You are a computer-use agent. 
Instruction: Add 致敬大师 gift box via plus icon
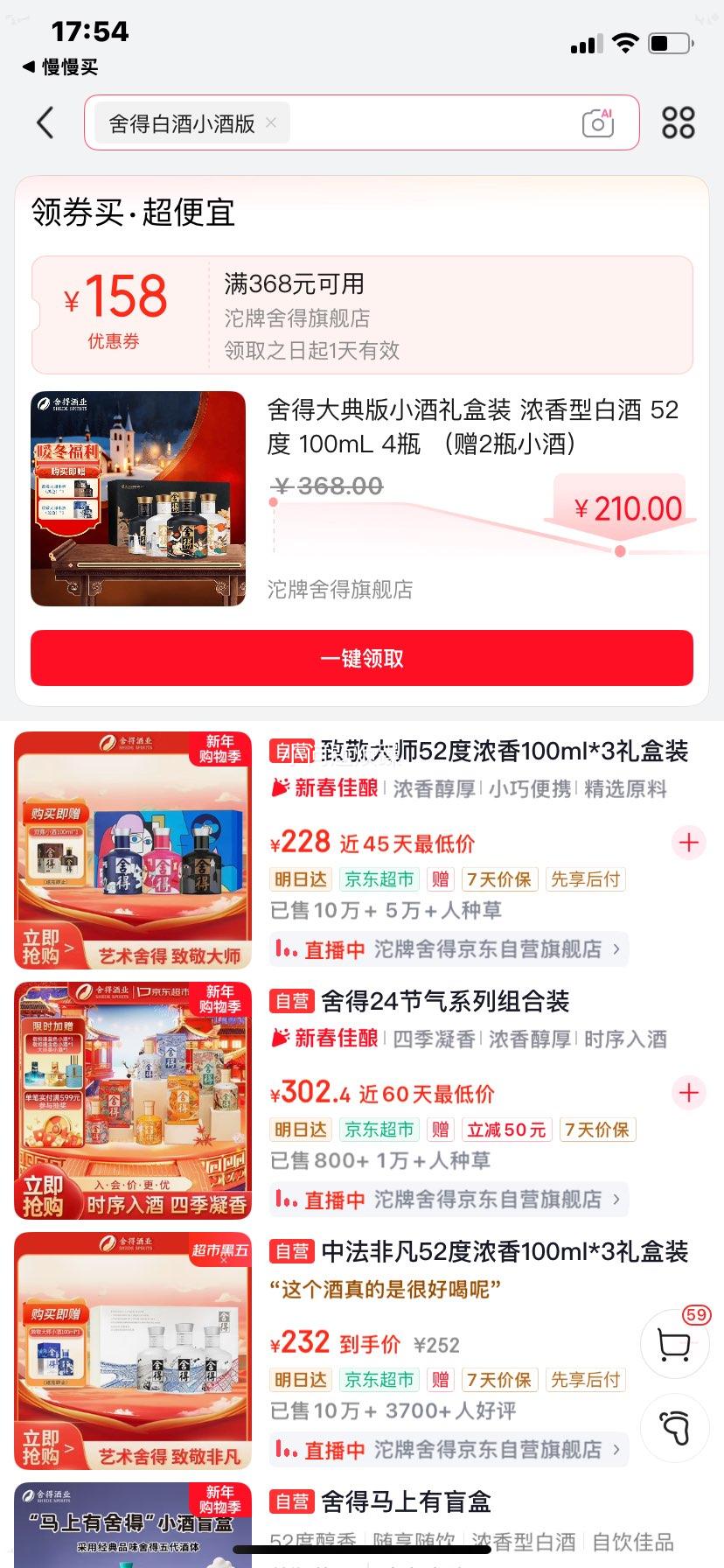pyautogui.click(x=688, y=843)
